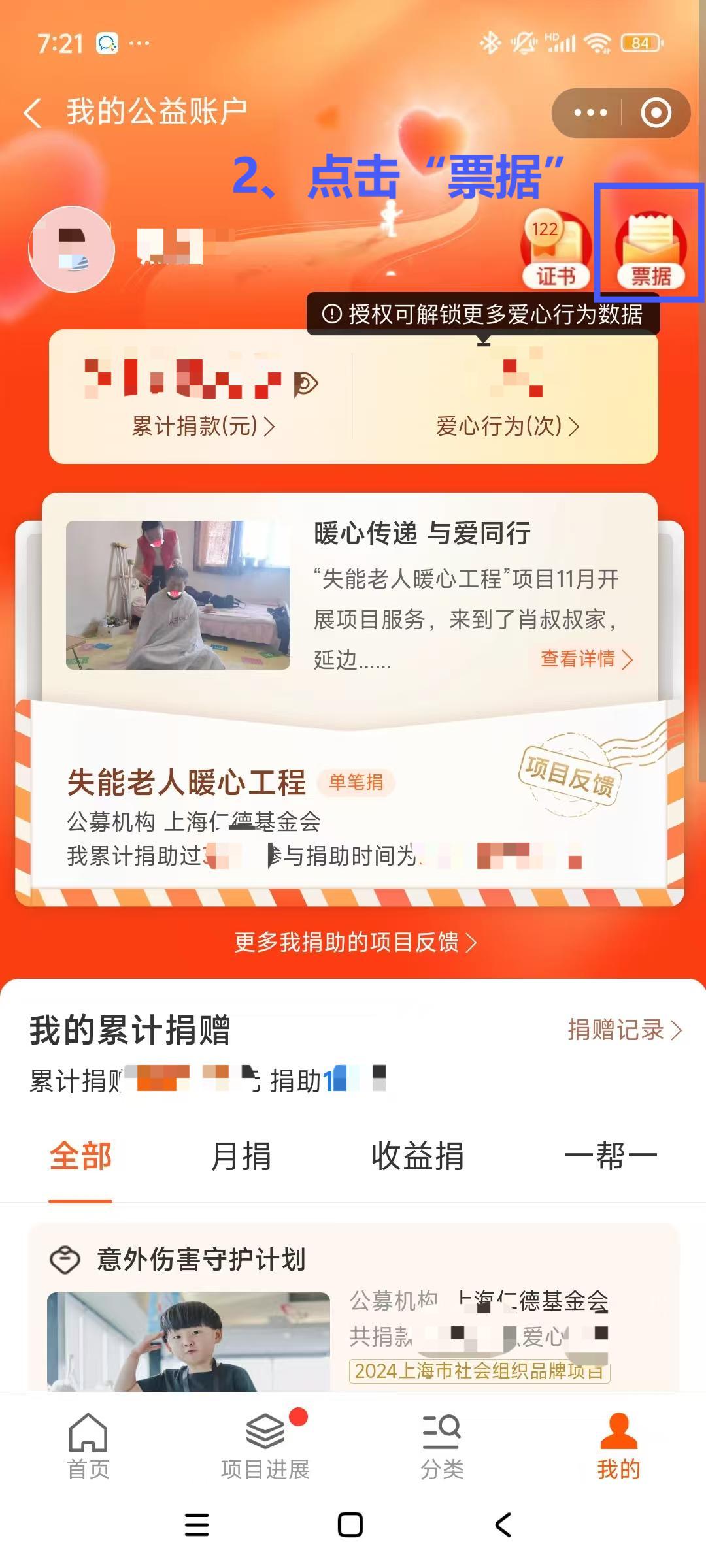Tap the 票据 receipts icon
Screen dimensions: 706x1568
650,252
